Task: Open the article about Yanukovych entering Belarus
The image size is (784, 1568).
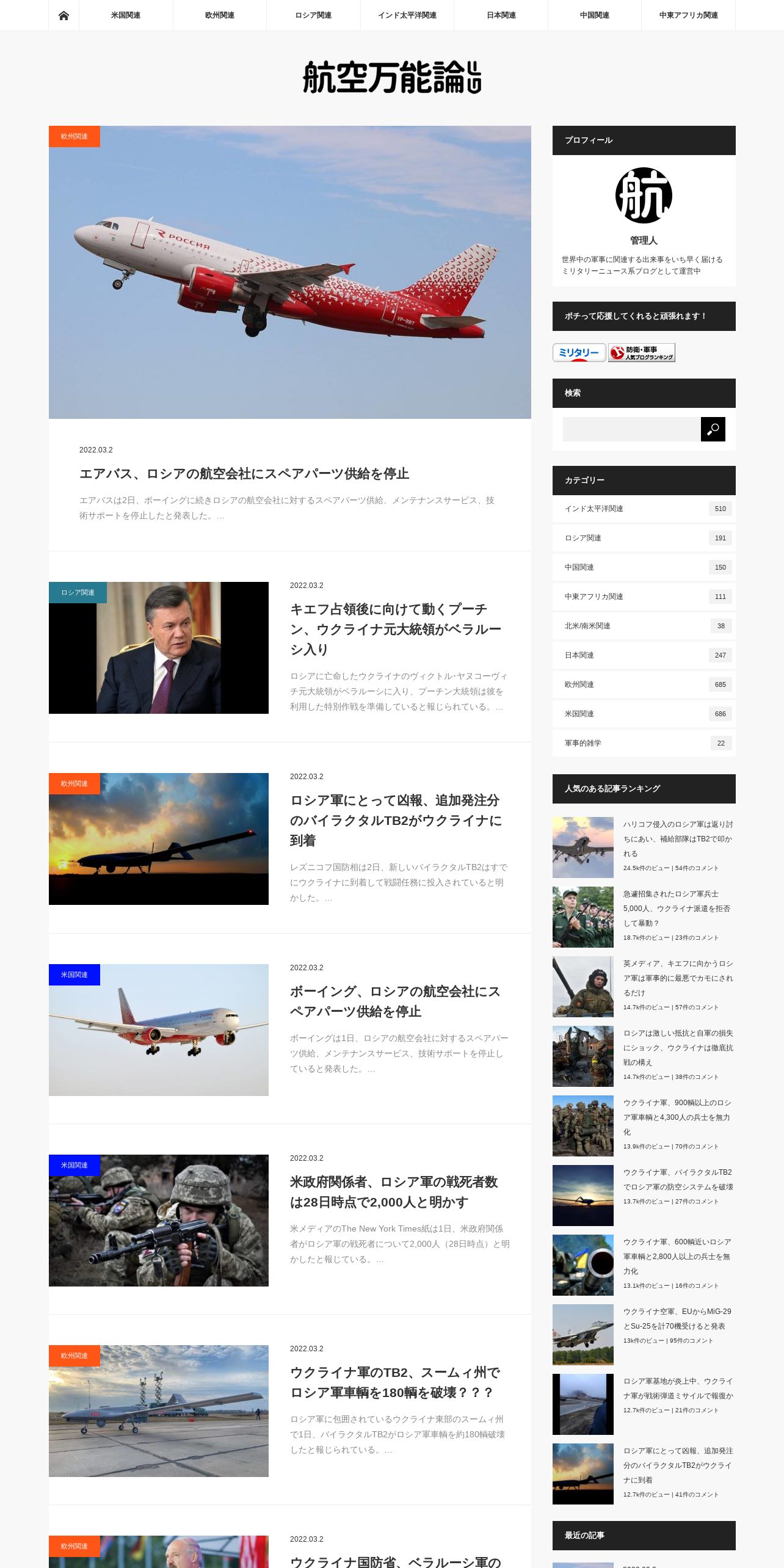Action: click(396, 629)
